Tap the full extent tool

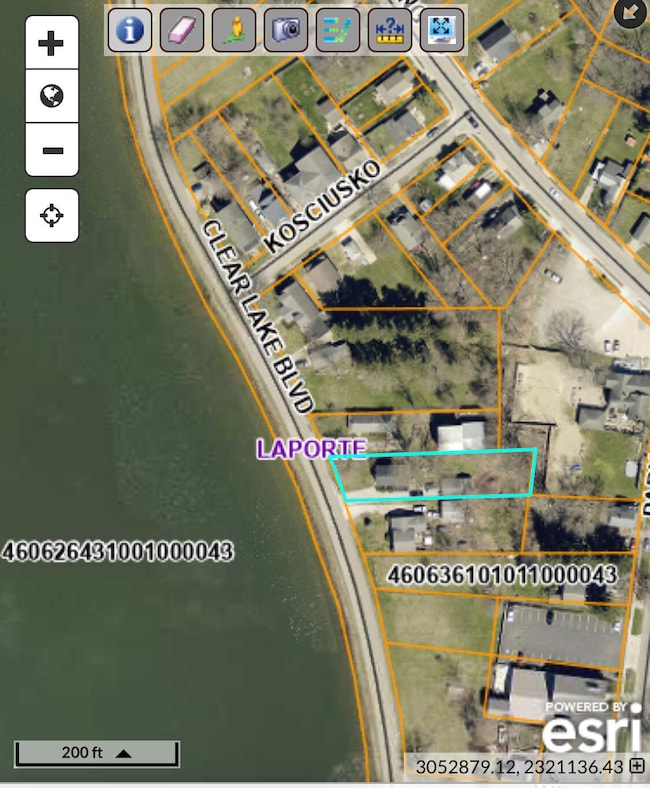point(442,30)
